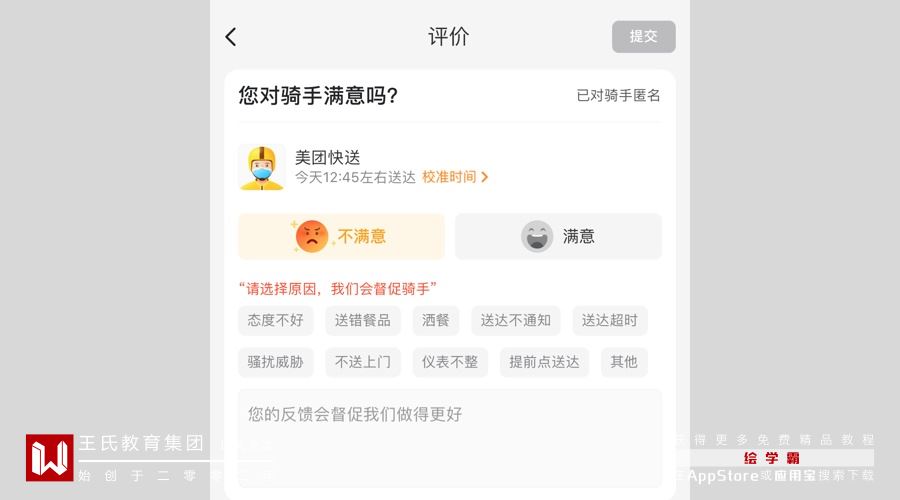Pick the 仪表不整 reason chip
Image resolution: width=900 pixels, height=500 pixels.
click(x=450, y=362)
